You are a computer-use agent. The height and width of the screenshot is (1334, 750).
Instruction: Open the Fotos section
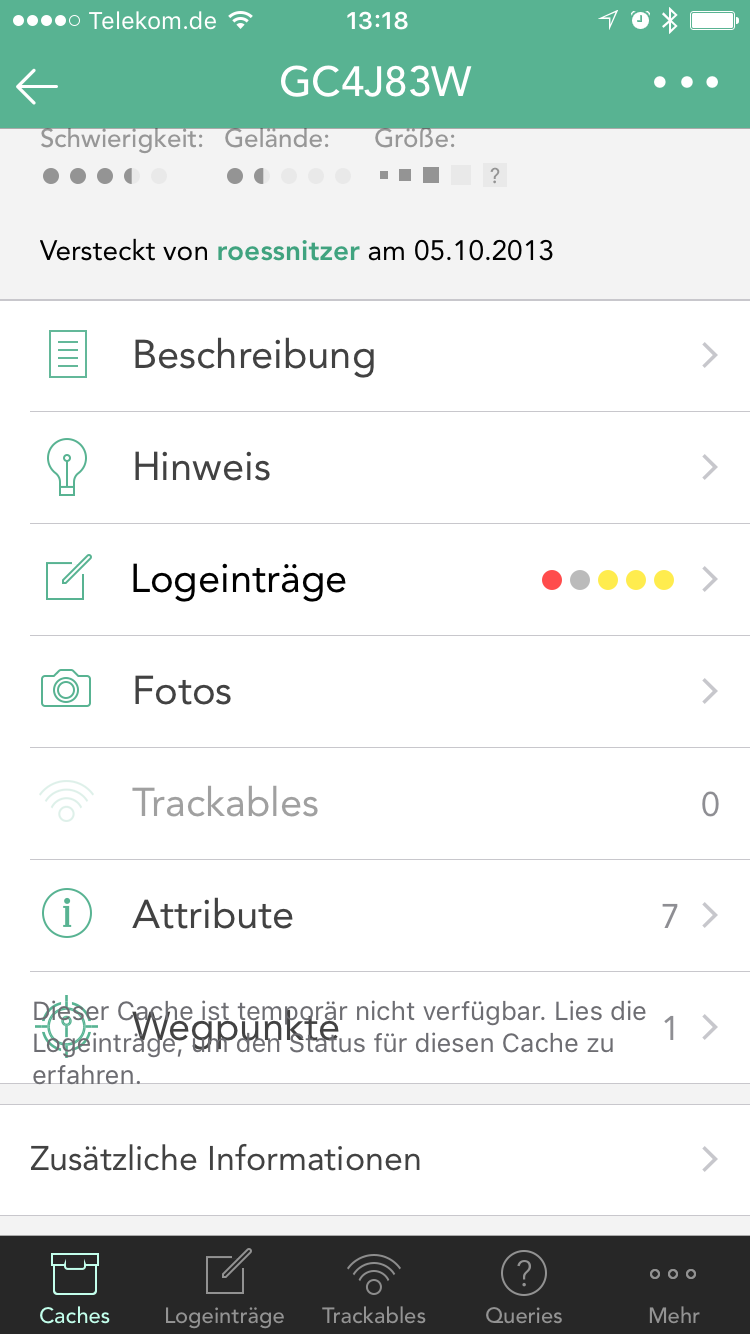pos(375,692)
